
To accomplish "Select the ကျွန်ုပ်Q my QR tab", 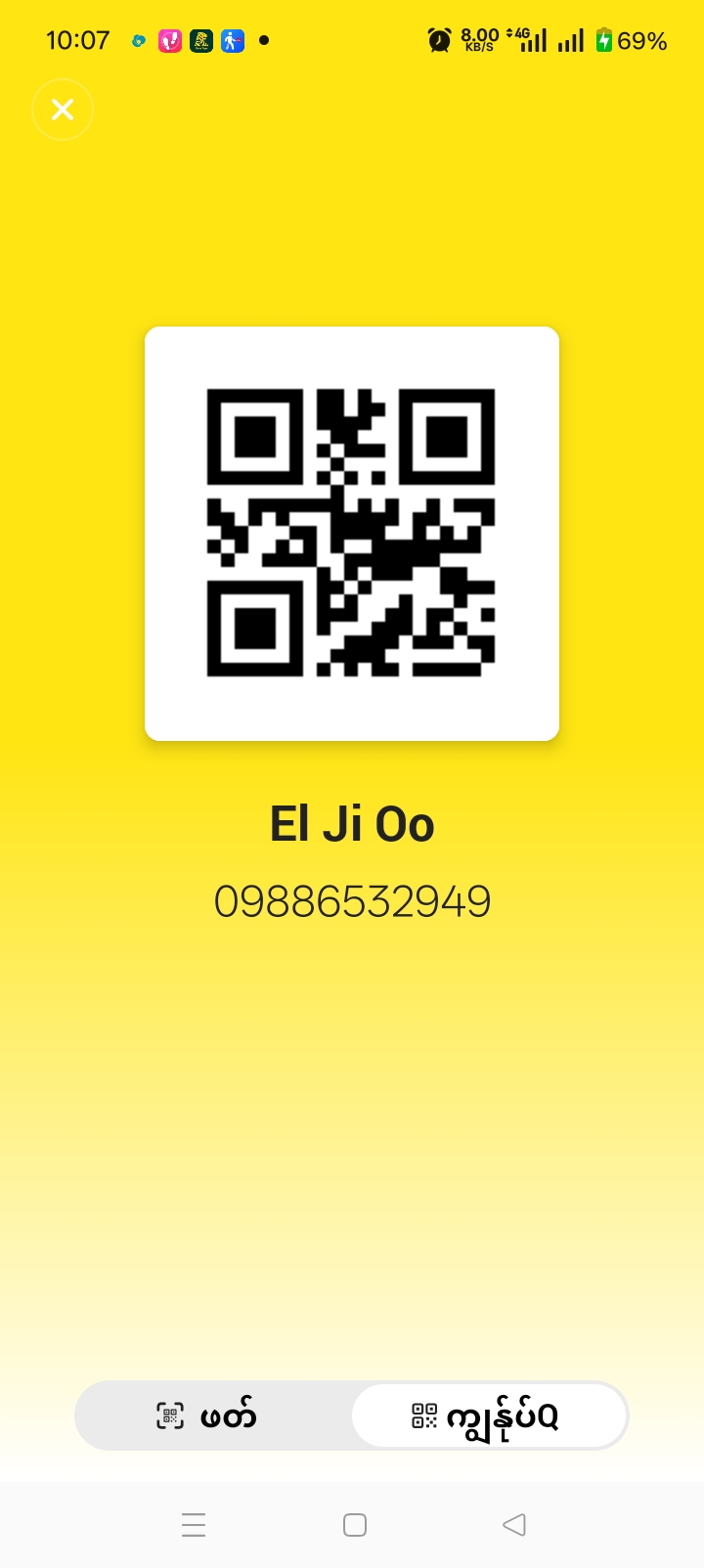I will [x=488, y=1416].
